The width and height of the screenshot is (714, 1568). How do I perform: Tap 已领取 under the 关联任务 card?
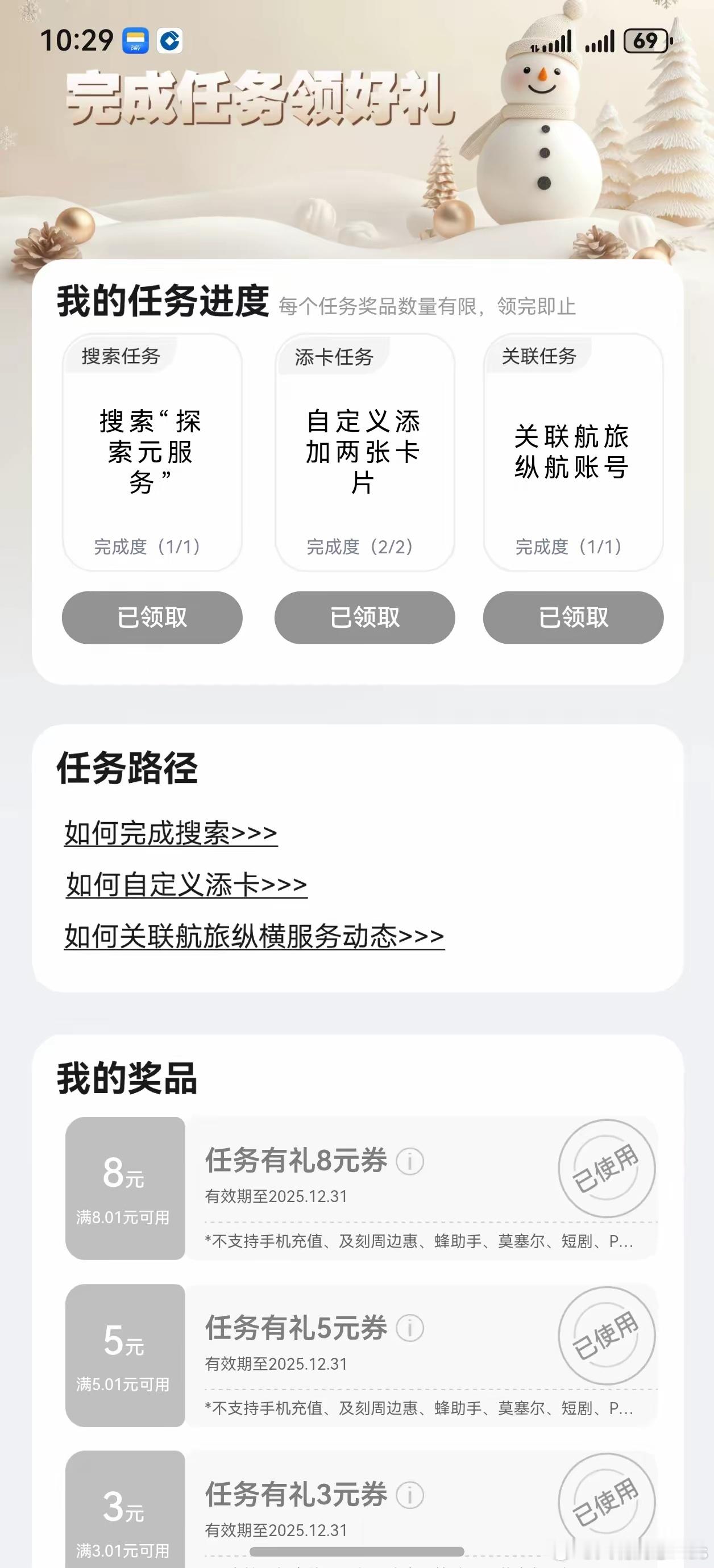pyautogui.click(x=573, y=617)
